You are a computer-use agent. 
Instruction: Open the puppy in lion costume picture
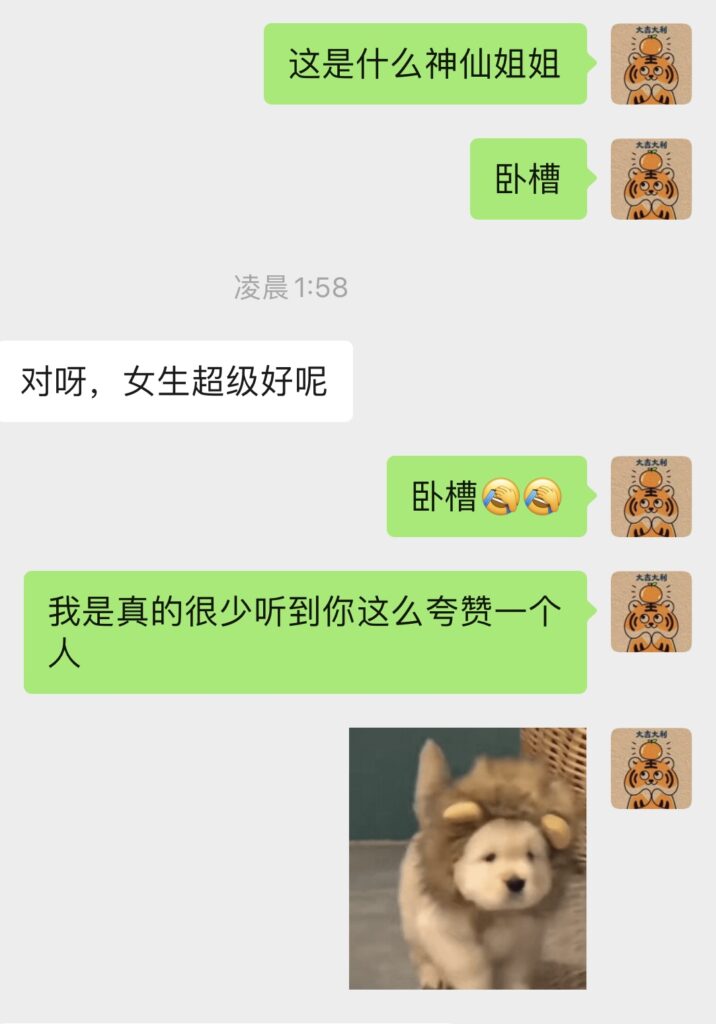(x=467, y=858)
